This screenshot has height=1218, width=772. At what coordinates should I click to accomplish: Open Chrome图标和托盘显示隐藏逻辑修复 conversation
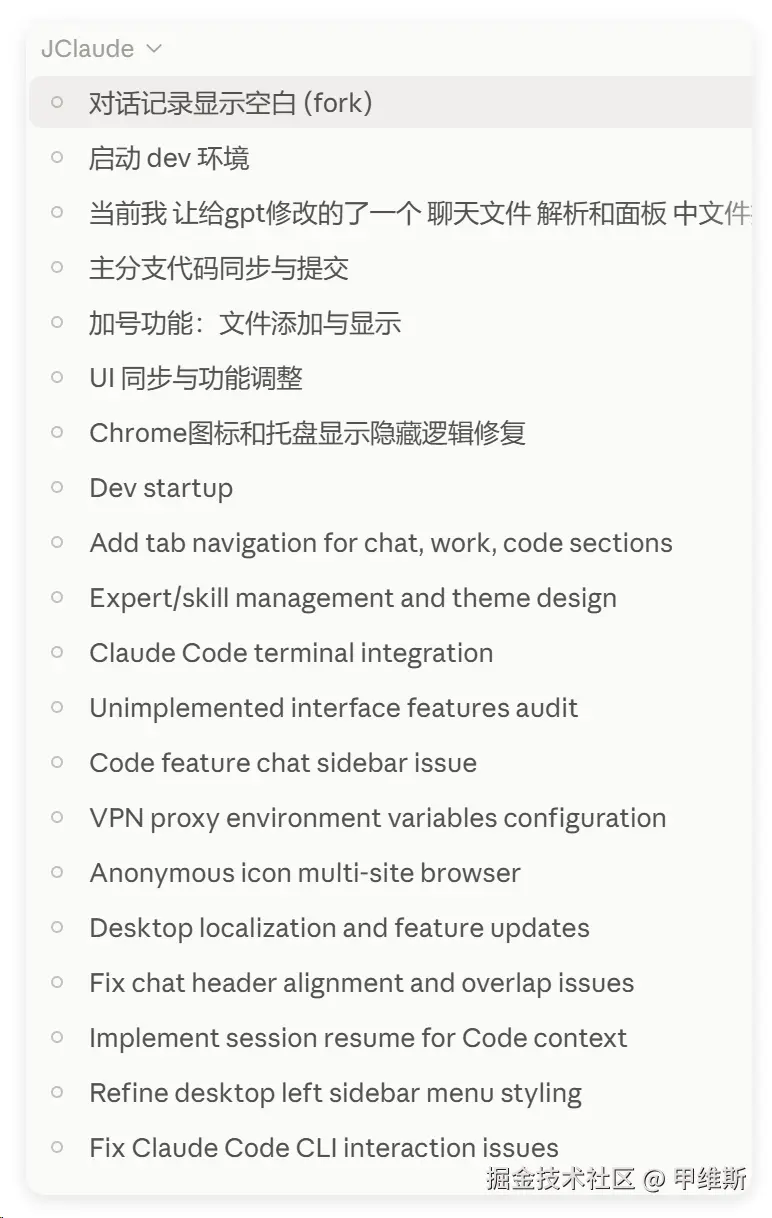391,433
